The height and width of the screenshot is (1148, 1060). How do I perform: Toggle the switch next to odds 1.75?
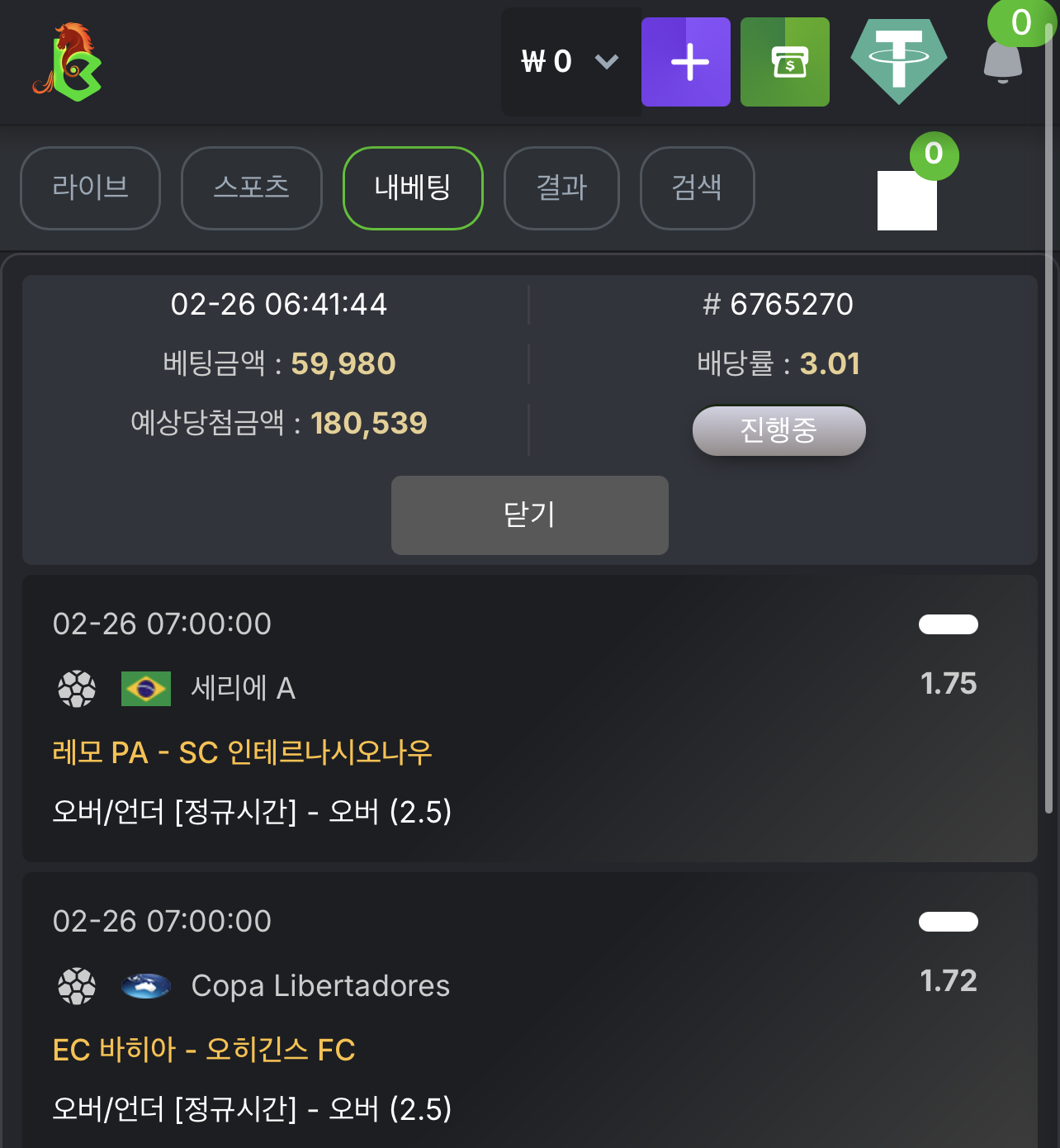click(948, 624)
